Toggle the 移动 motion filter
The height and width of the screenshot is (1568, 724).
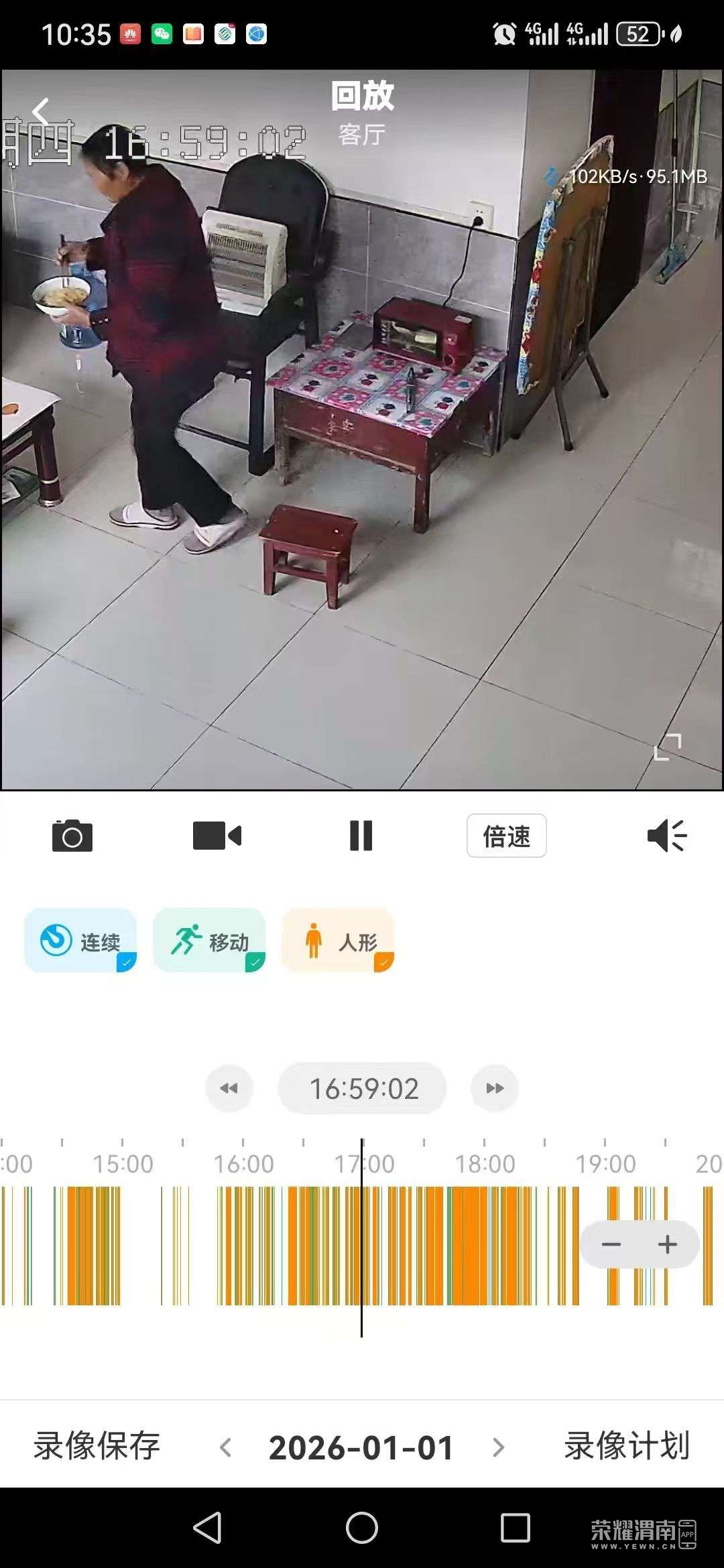coord(210,940)
